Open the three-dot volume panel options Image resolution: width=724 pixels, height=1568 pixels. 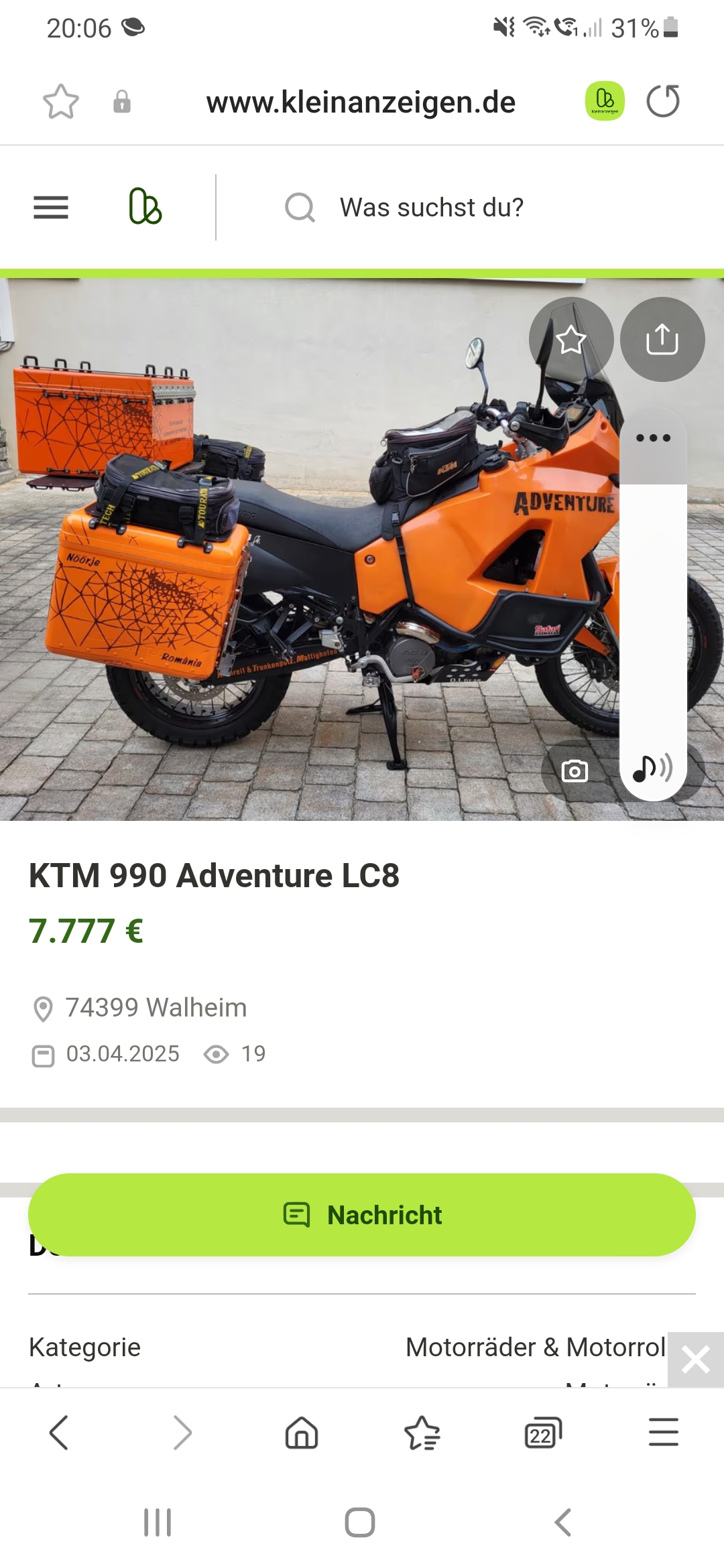653,438
